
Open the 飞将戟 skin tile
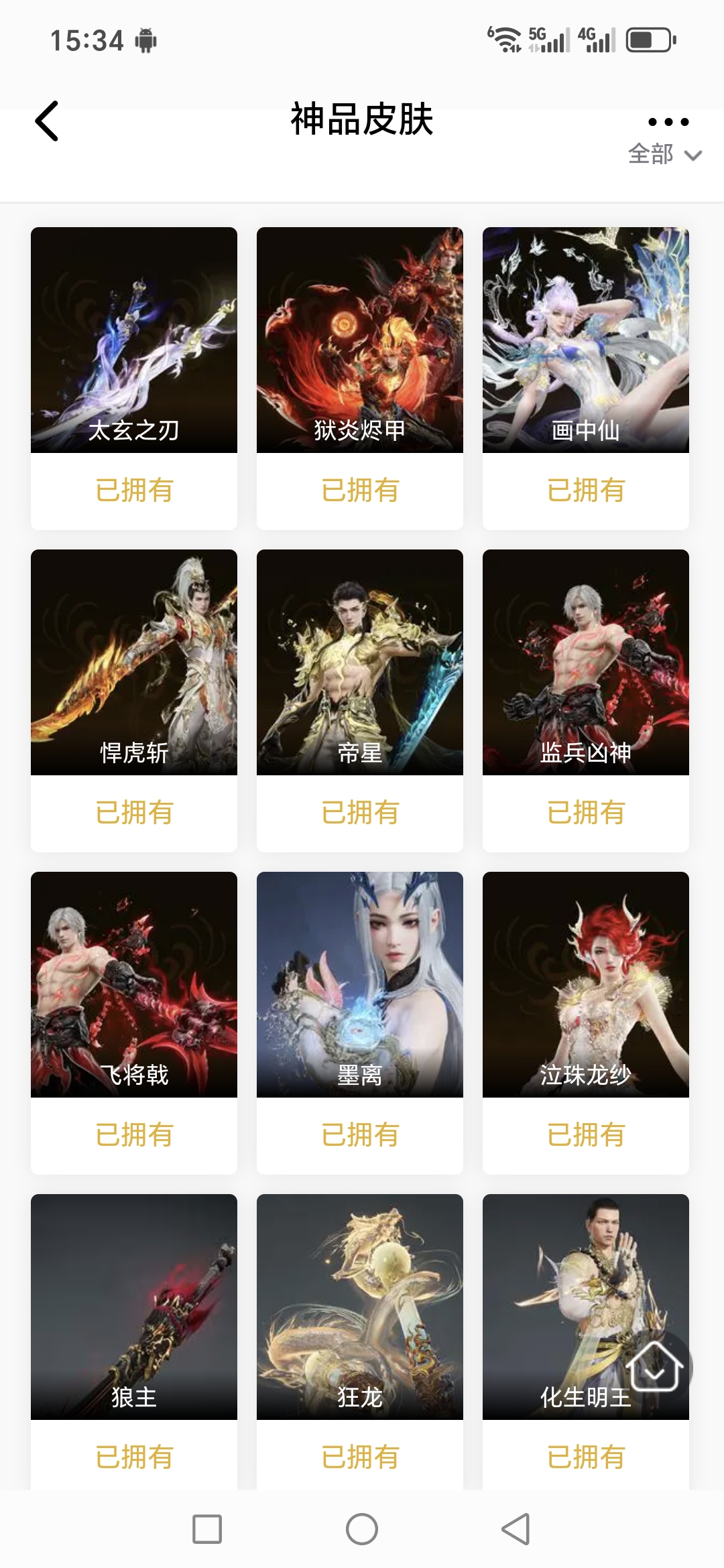134,985
